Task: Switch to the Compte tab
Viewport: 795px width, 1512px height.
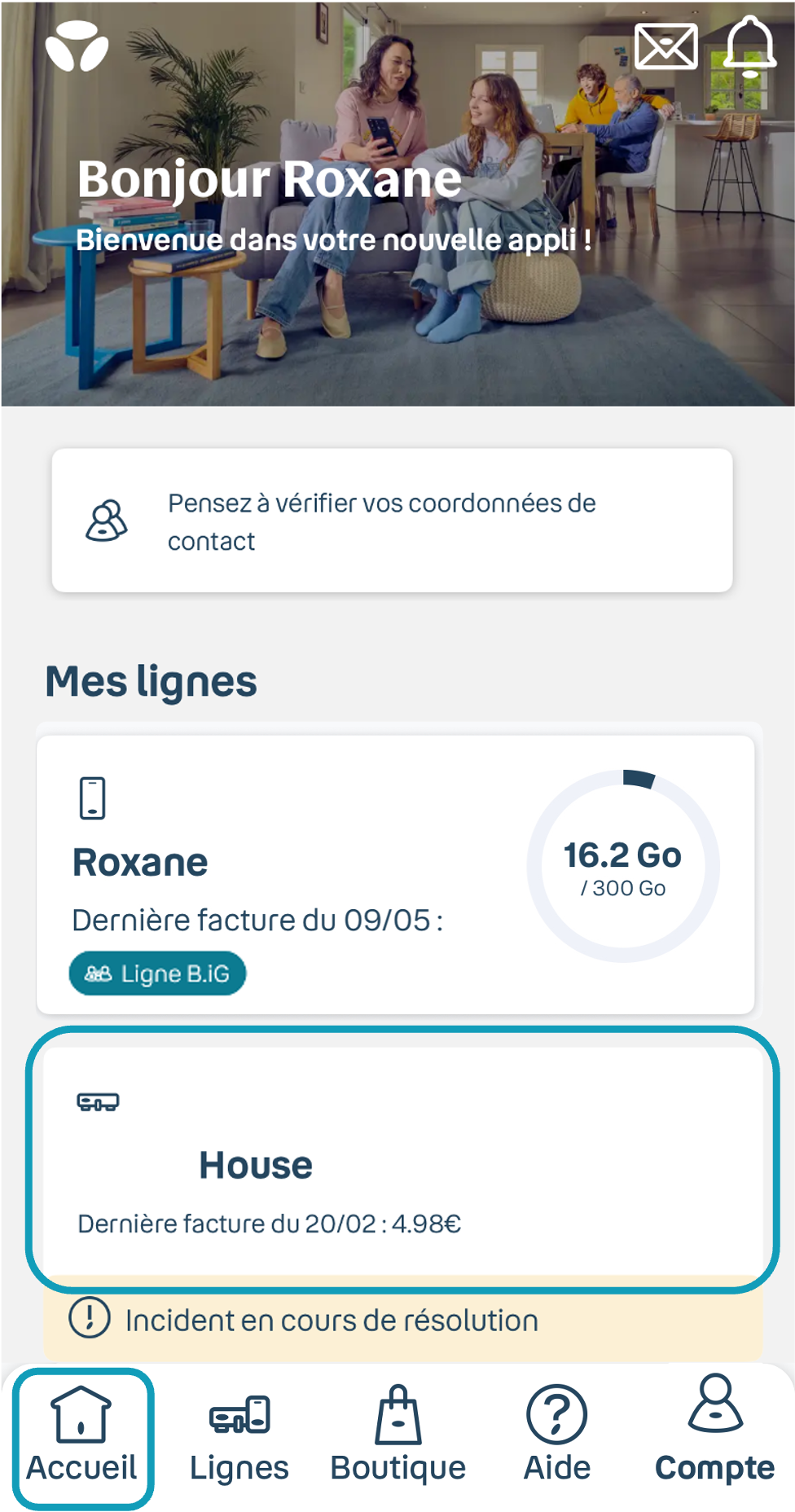Action: pos(714,1437)
